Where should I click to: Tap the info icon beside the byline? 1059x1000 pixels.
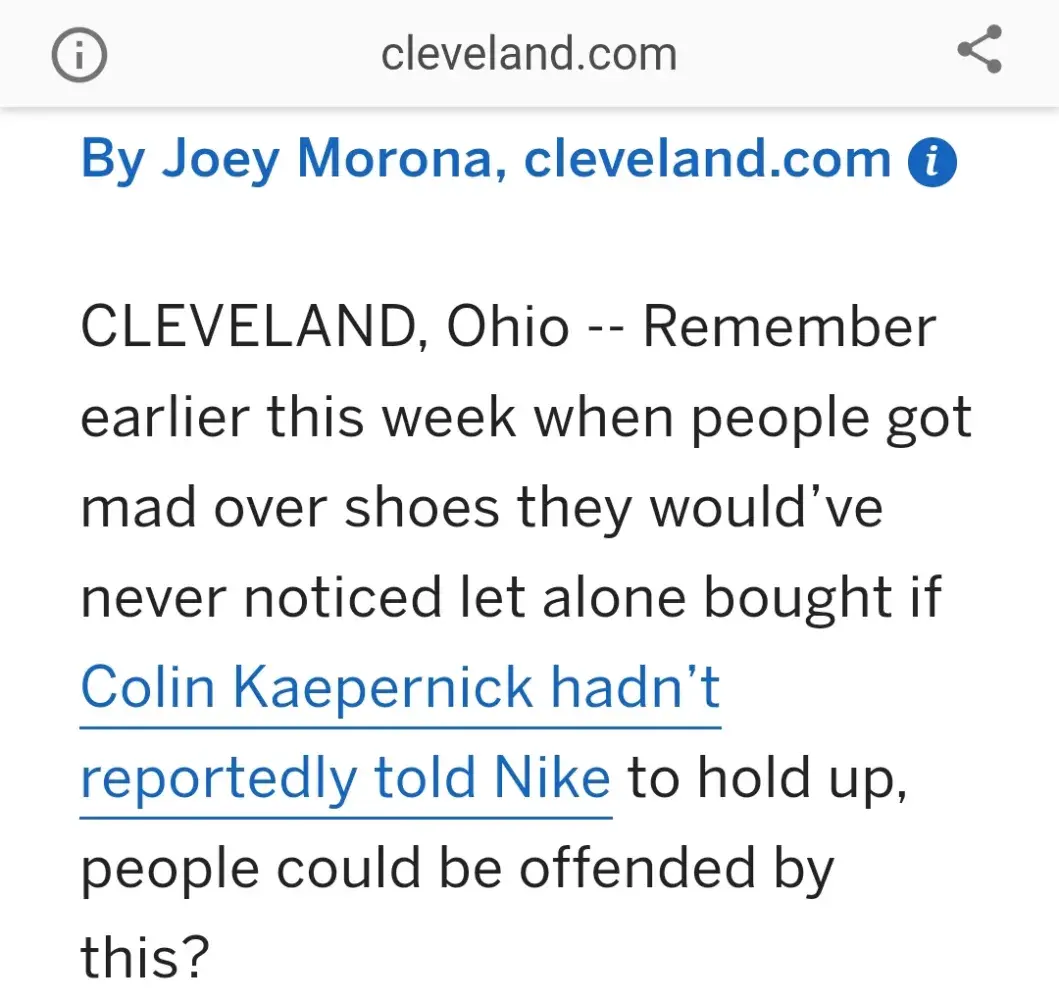[931, 164]
